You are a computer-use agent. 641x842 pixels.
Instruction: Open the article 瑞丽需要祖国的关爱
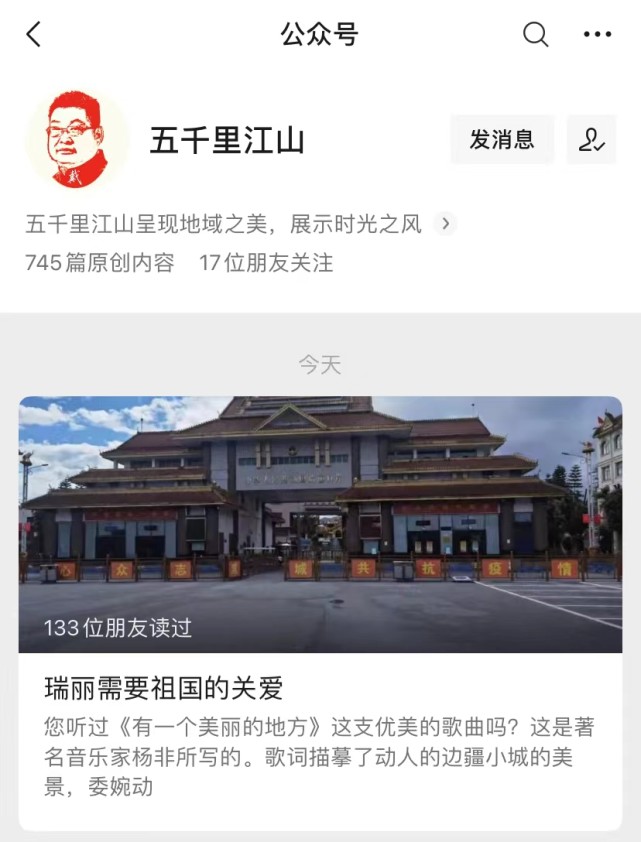coord(165,687)
